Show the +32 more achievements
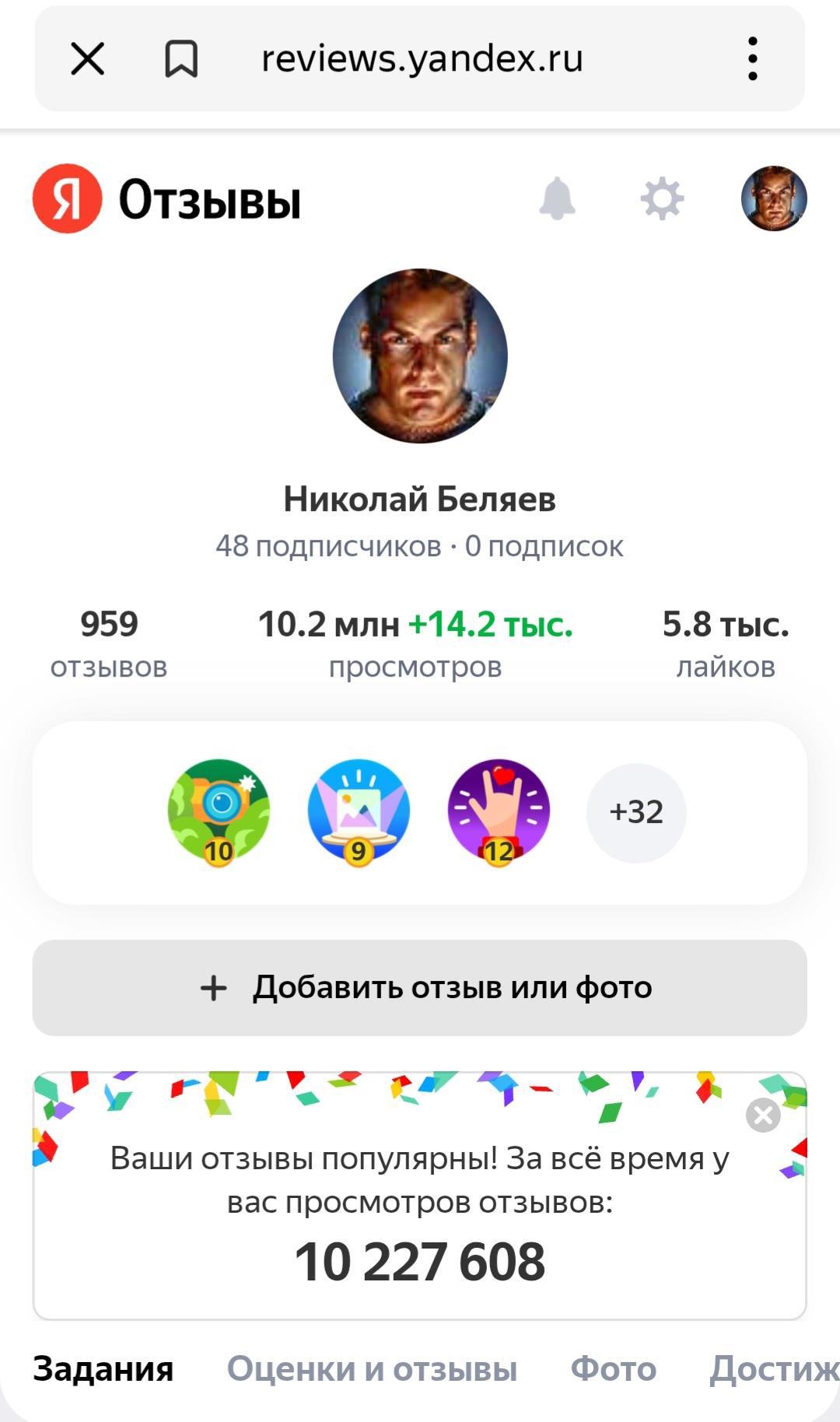Screen dimensions: 840x1422 point(636,812)
